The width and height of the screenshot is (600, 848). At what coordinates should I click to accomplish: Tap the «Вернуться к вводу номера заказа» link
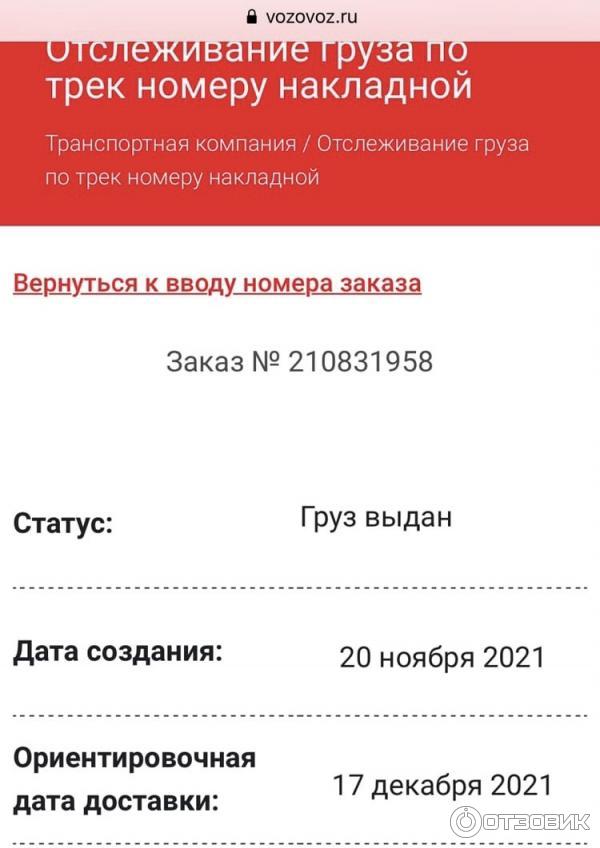[x=217, y=283]
